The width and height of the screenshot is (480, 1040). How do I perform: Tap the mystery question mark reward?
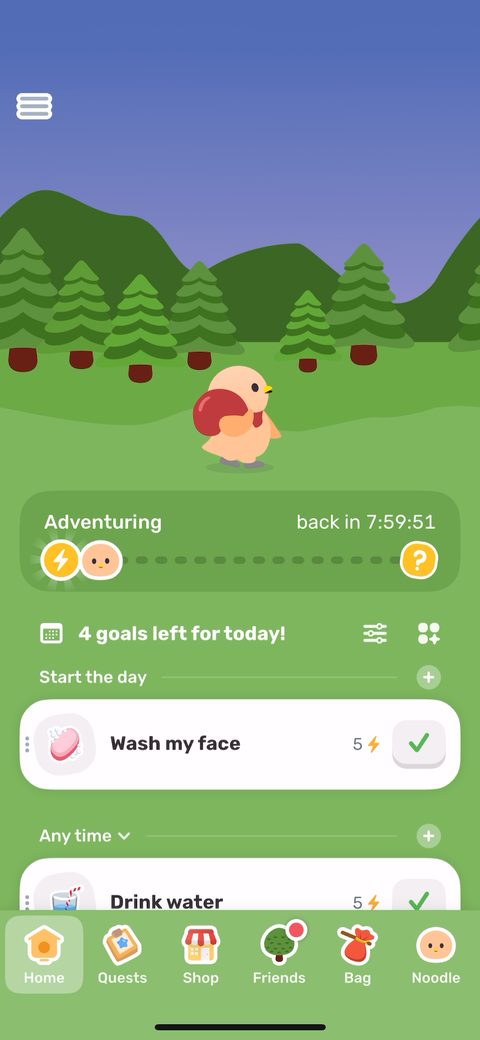(x=419, y=560)
